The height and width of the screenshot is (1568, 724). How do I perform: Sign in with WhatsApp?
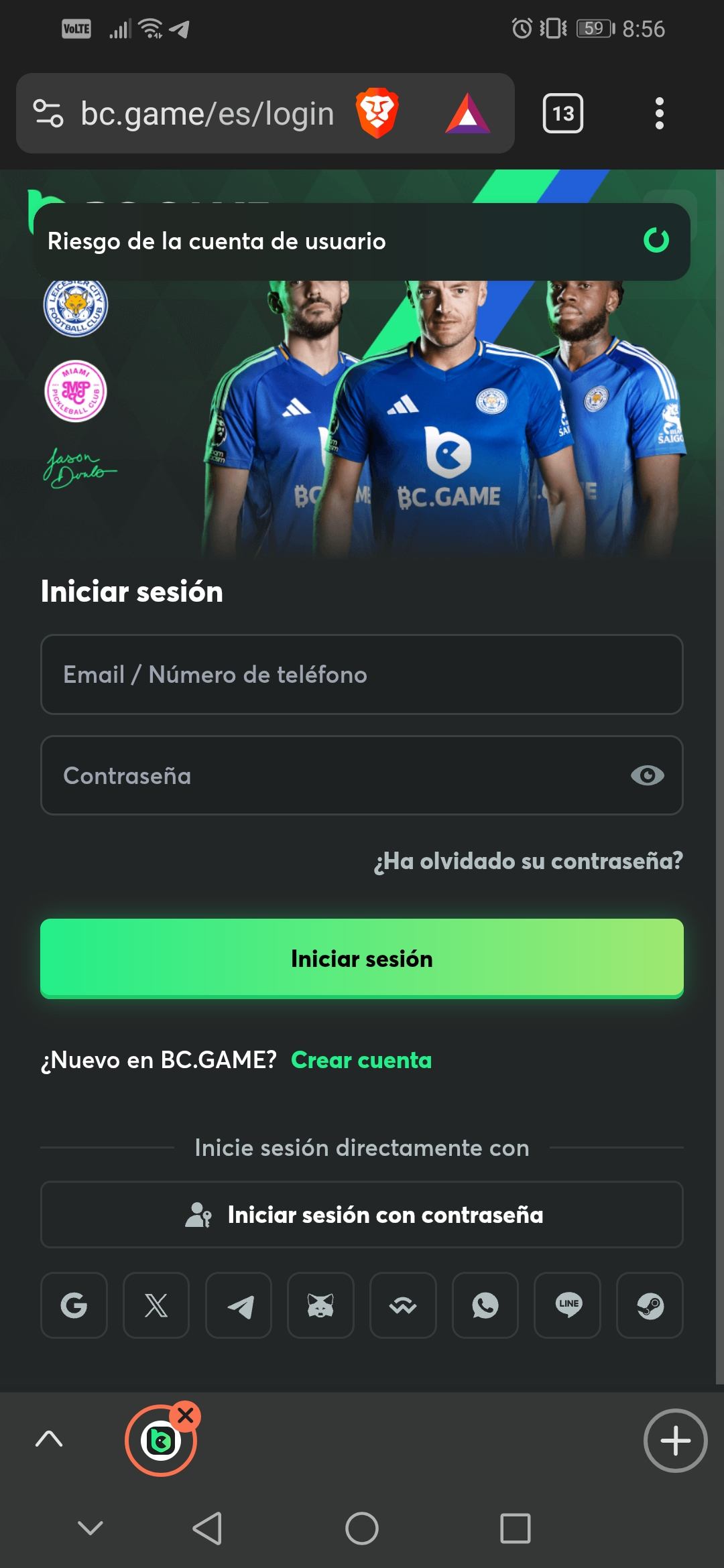pyautogui.click(x=485, y=1305)
